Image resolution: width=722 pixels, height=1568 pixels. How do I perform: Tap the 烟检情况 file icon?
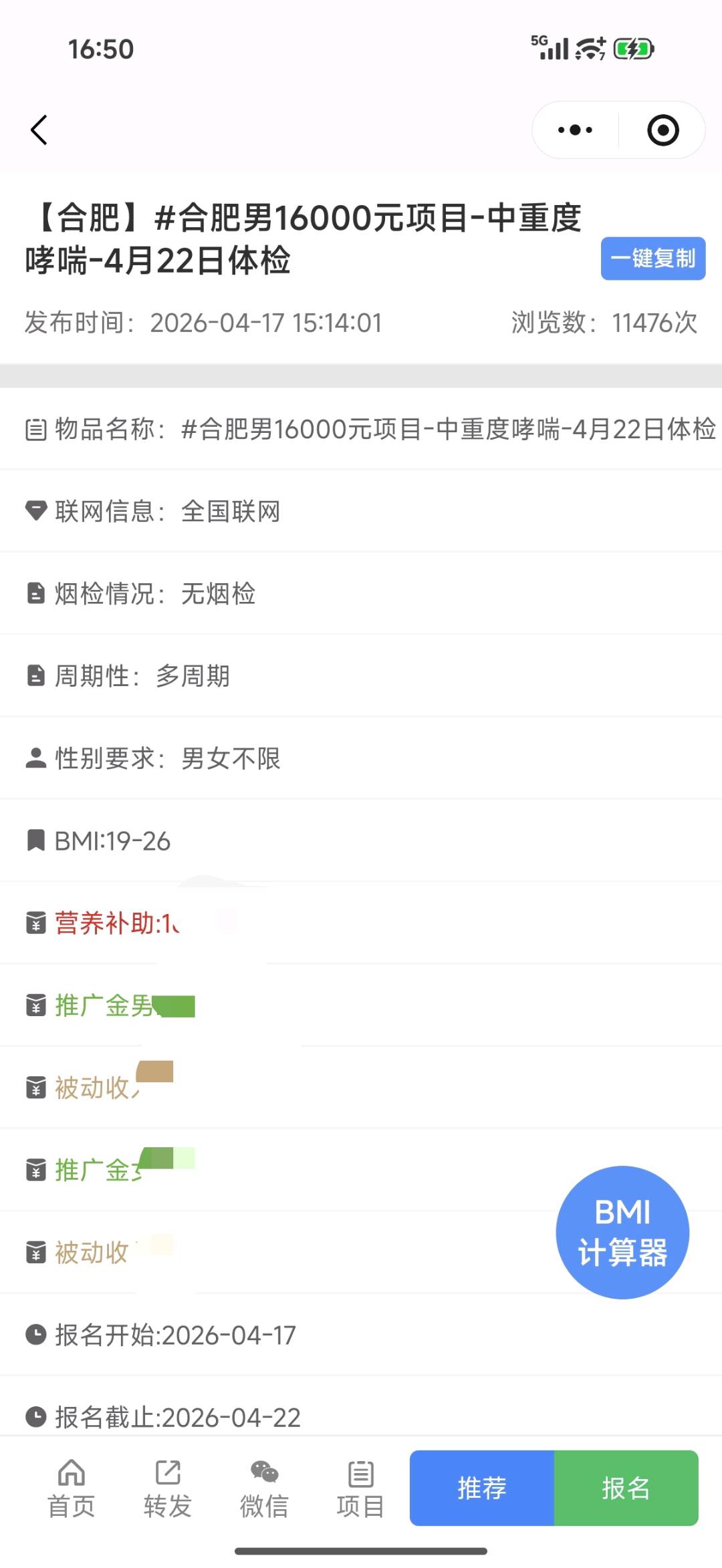(x=35, y=593)
